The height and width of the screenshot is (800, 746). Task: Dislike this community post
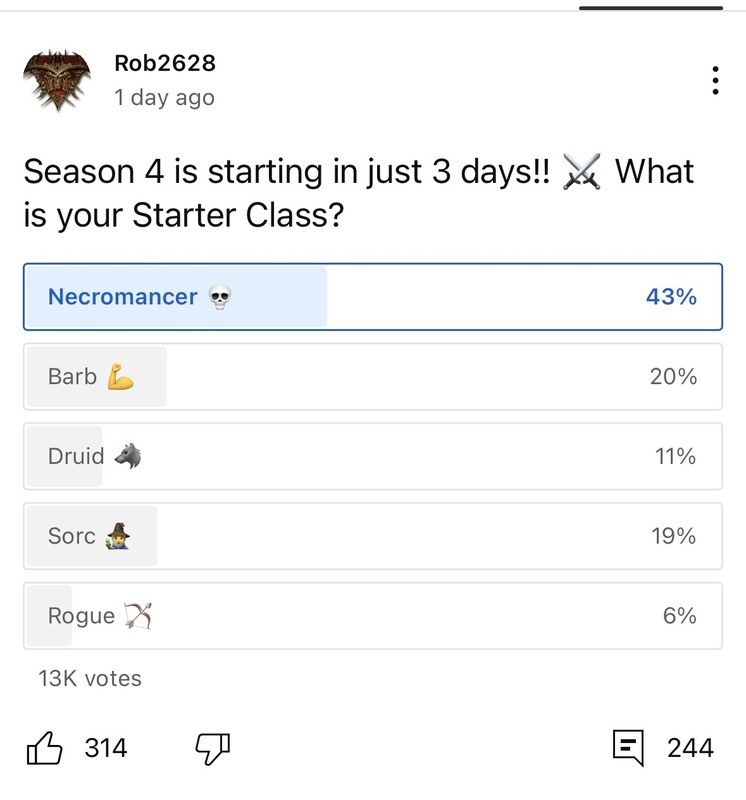point(212,747)
